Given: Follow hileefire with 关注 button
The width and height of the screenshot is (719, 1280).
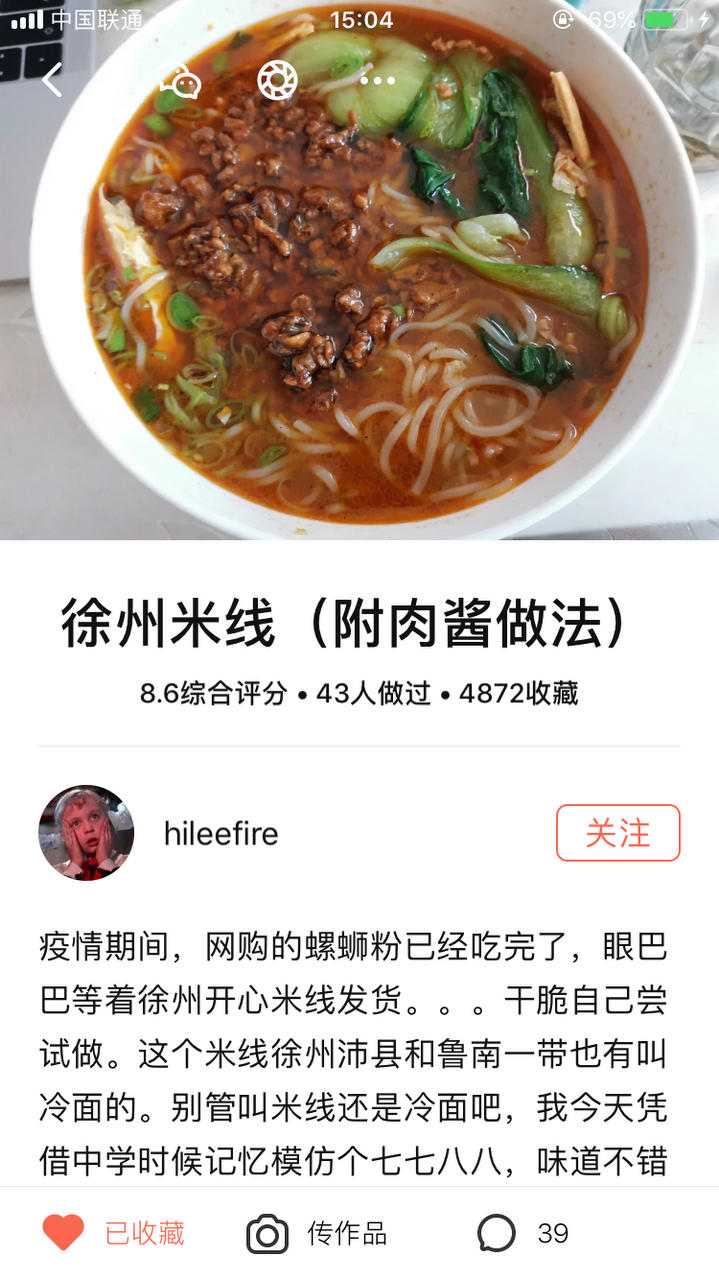Looking at the screenshot, I should pos(617,833).
